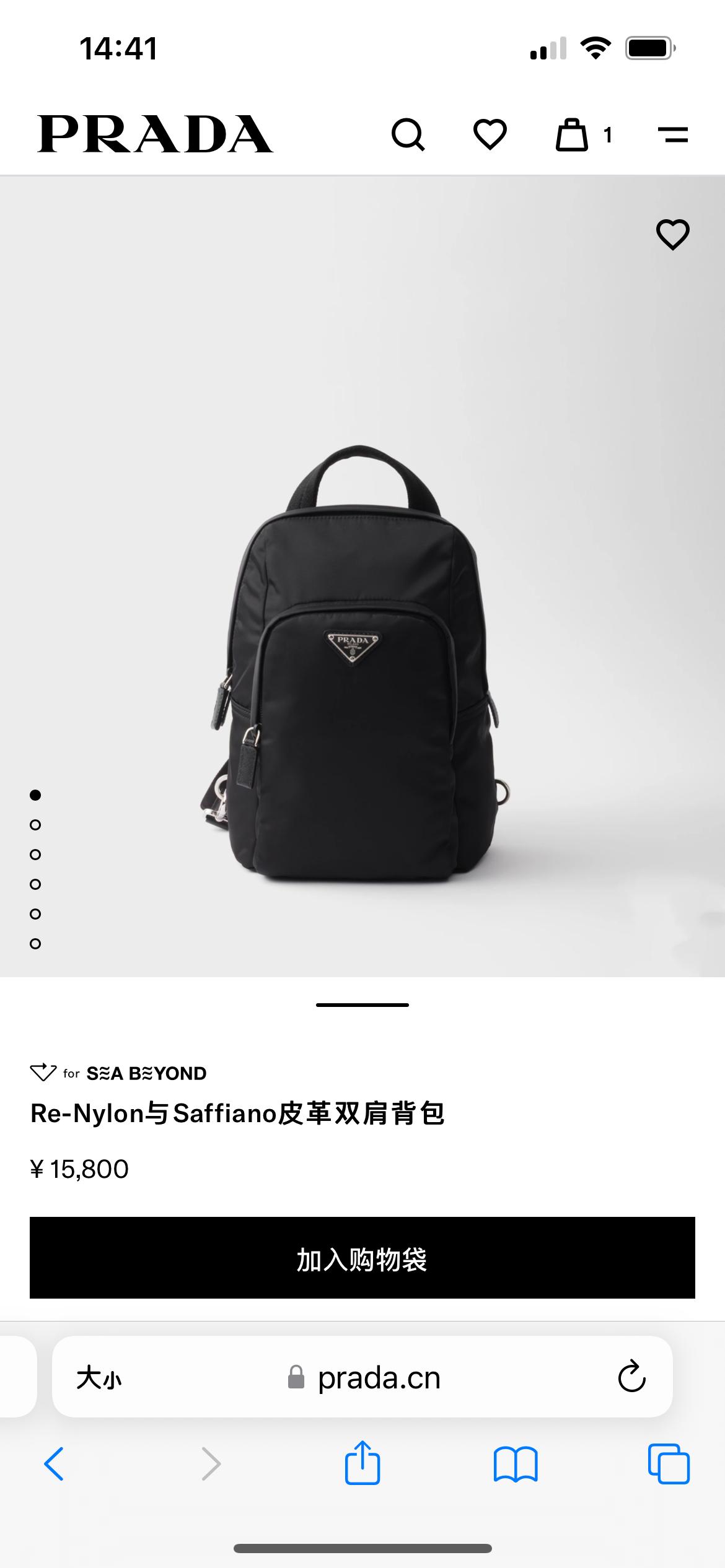This screenshot has height=1568, width=725.
Task: Jump to the last image indicator dot
Action: pyautogui.click(x=35, y=944)
